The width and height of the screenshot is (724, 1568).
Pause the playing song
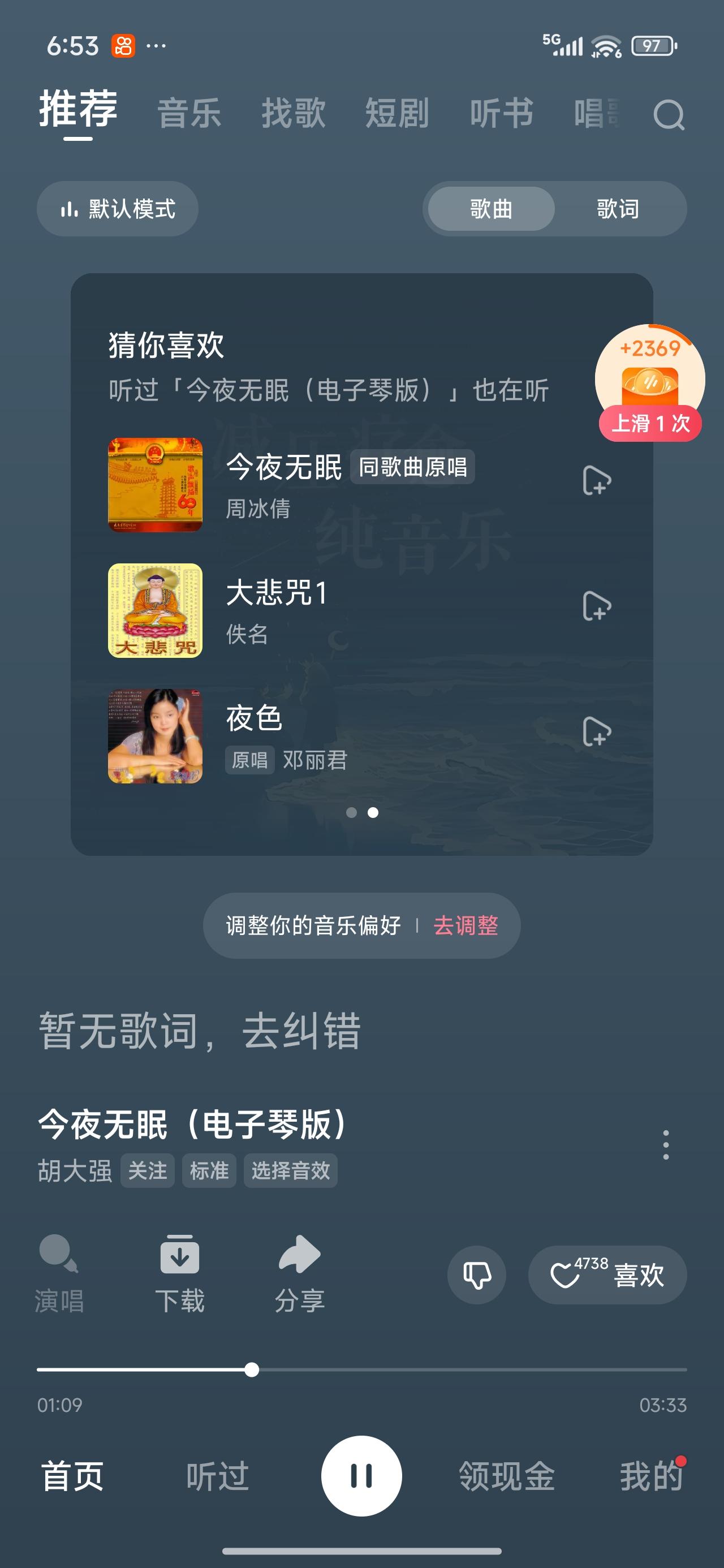tap(361, 1476)
